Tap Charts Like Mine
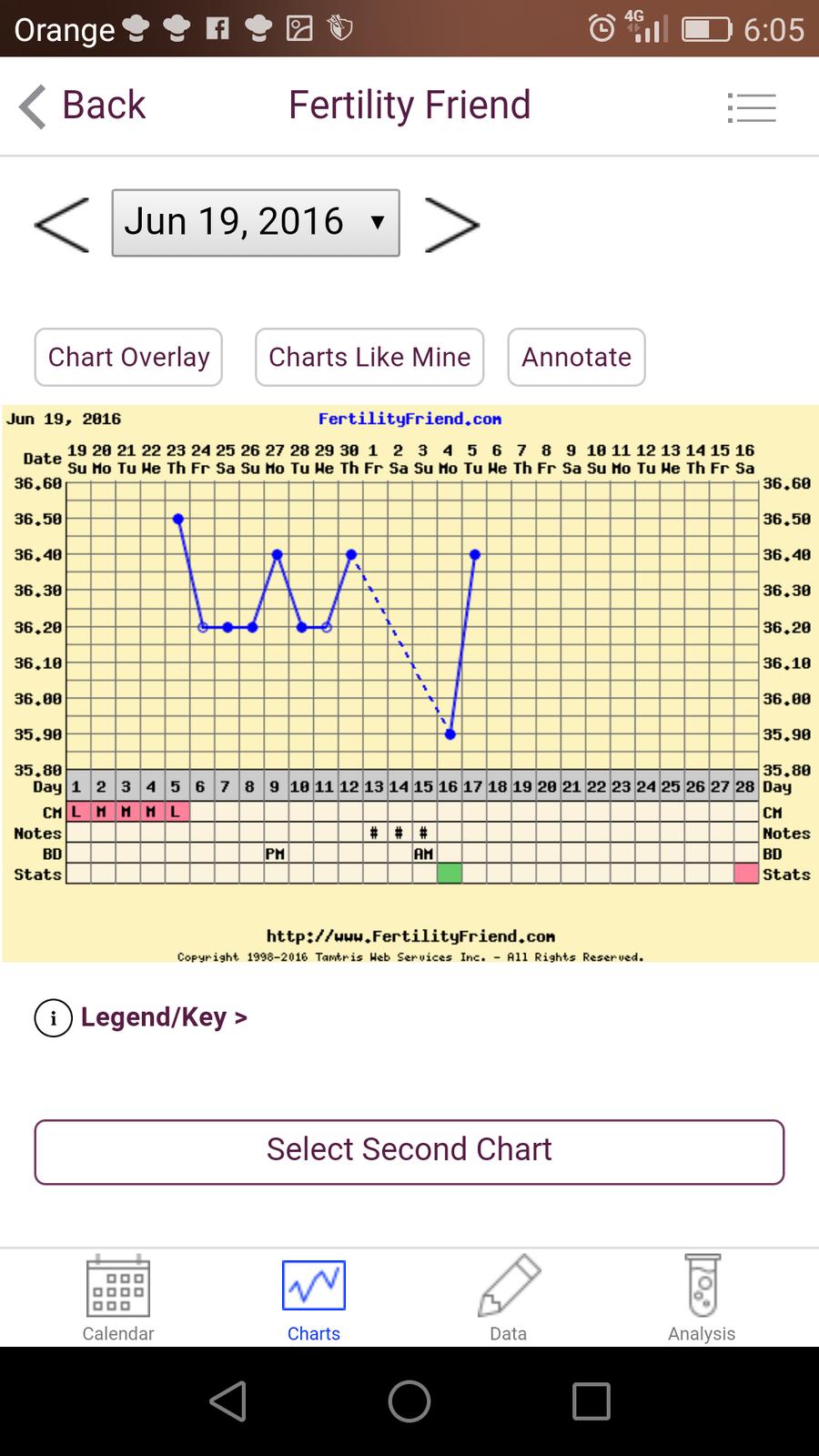Image resolution: width=819 pixels, height=1456 pixels. [369, 357]
